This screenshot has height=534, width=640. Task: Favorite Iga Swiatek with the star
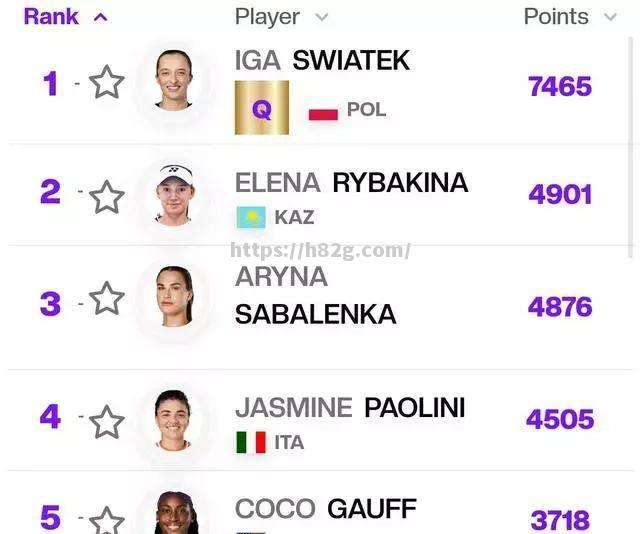tap(106, 82)
